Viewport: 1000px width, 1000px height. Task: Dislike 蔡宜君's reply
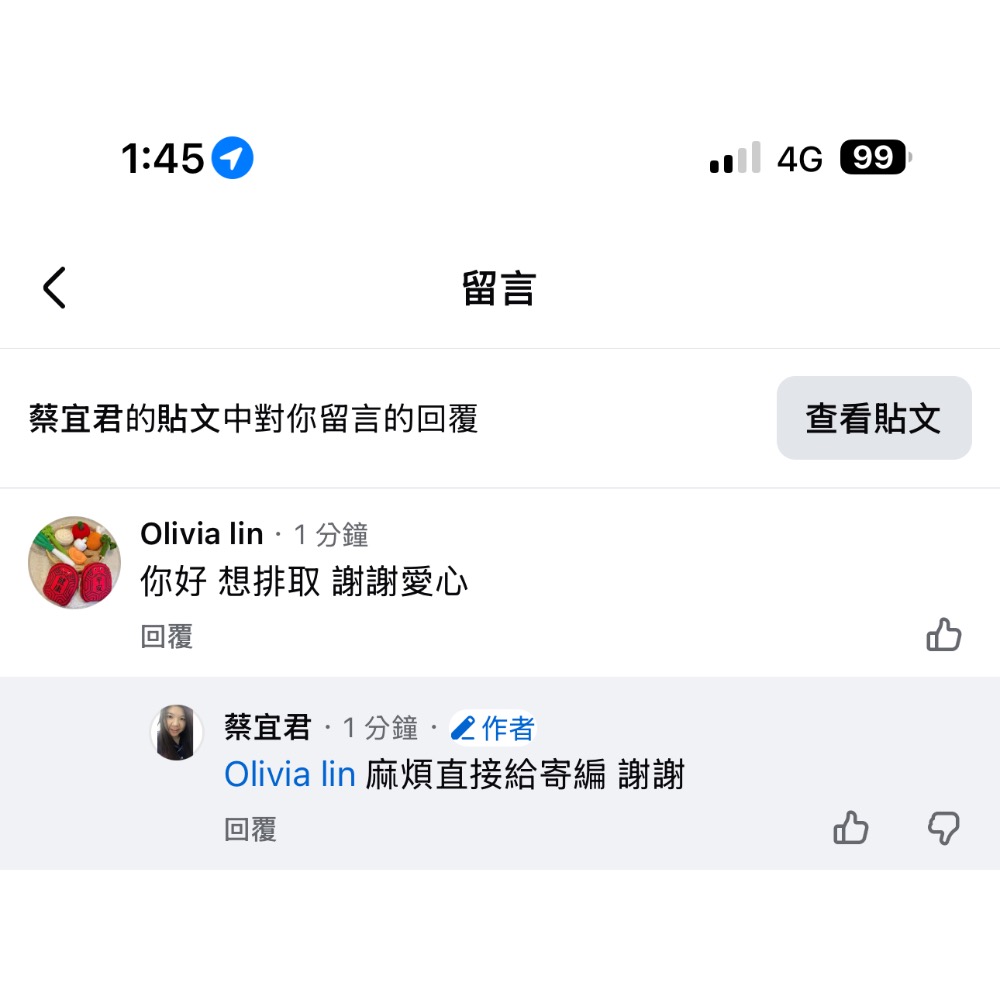[943, 828]
